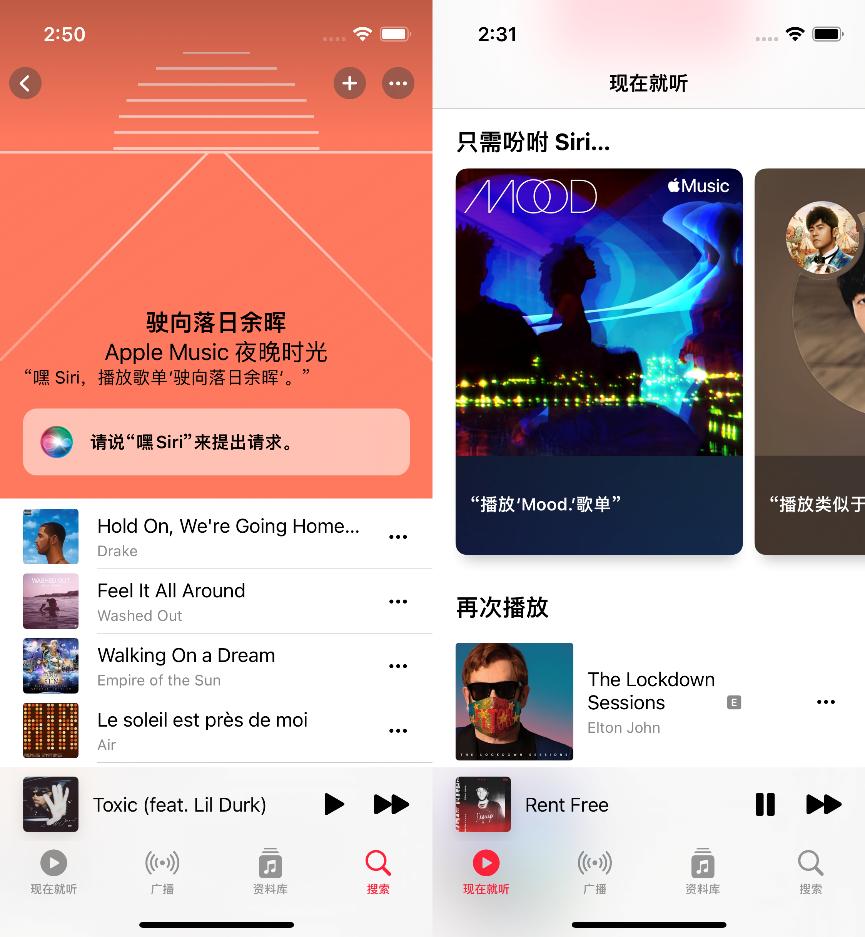865x937 pixels.
Task: Pause the song Rent Free
Action: pos(765,804)
